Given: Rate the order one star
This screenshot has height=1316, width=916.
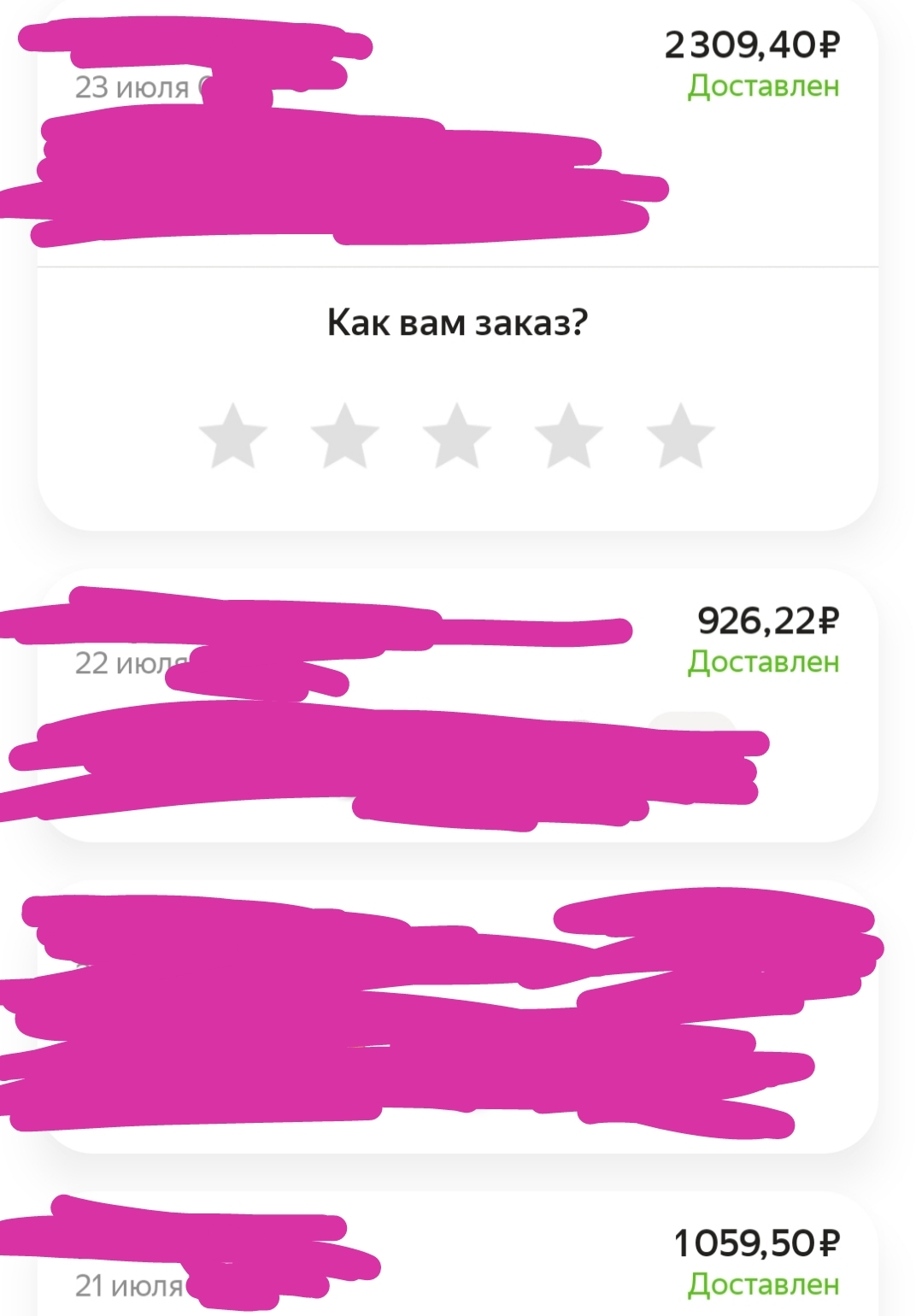Looking at the screenshot, I should tap(232, 436).
